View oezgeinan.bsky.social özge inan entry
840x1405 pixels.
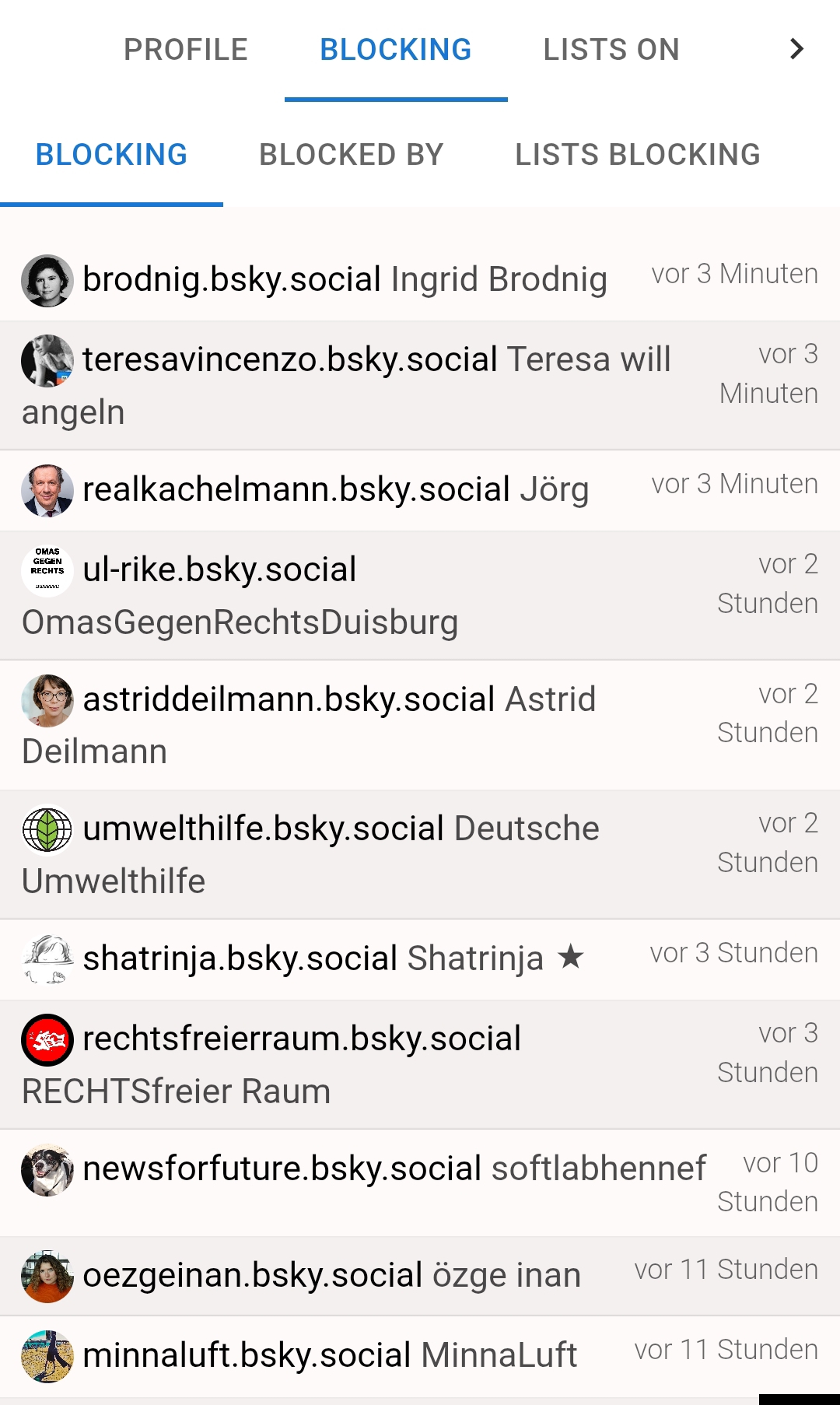click(x=331, y=1276)
